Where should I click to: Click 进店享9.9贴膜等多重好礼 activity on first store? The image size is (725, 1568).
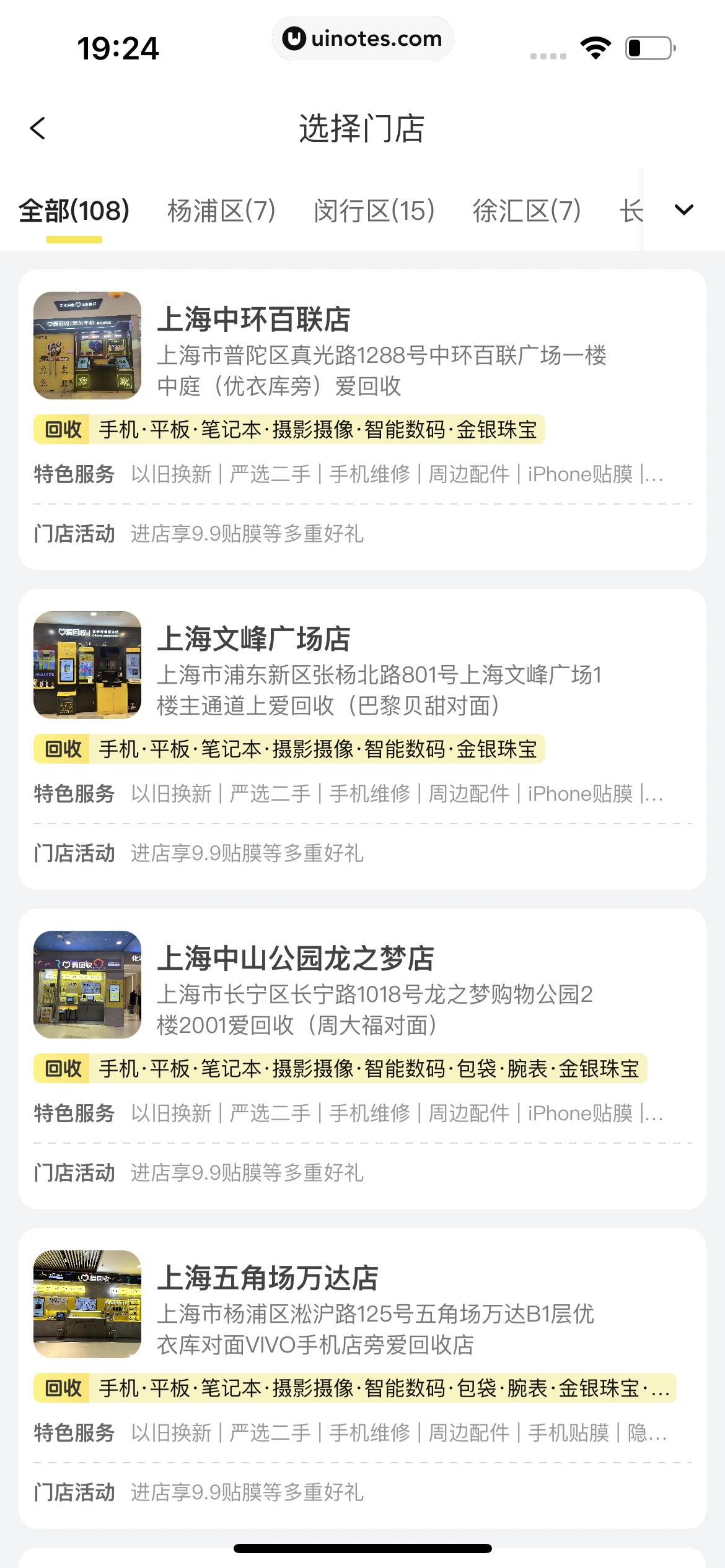(248, 533)
